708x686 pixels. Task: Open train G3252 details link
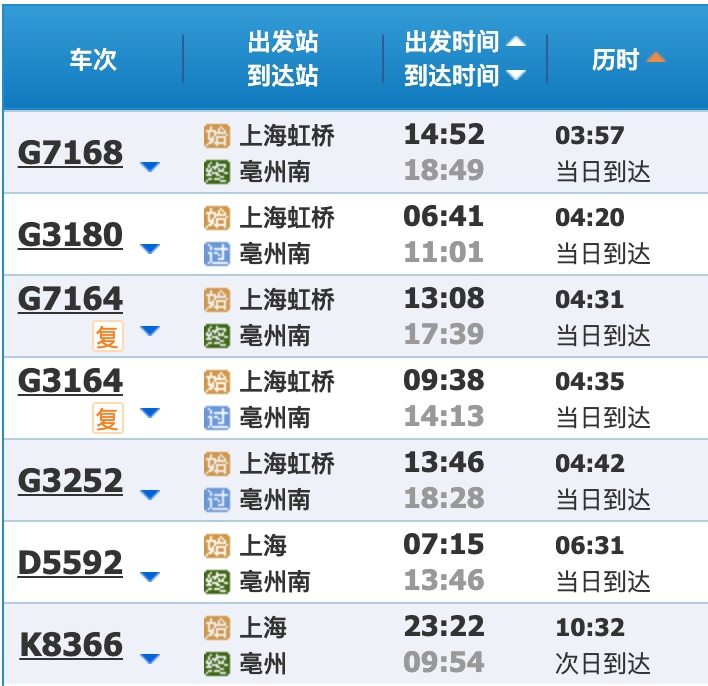click(70, 481)
